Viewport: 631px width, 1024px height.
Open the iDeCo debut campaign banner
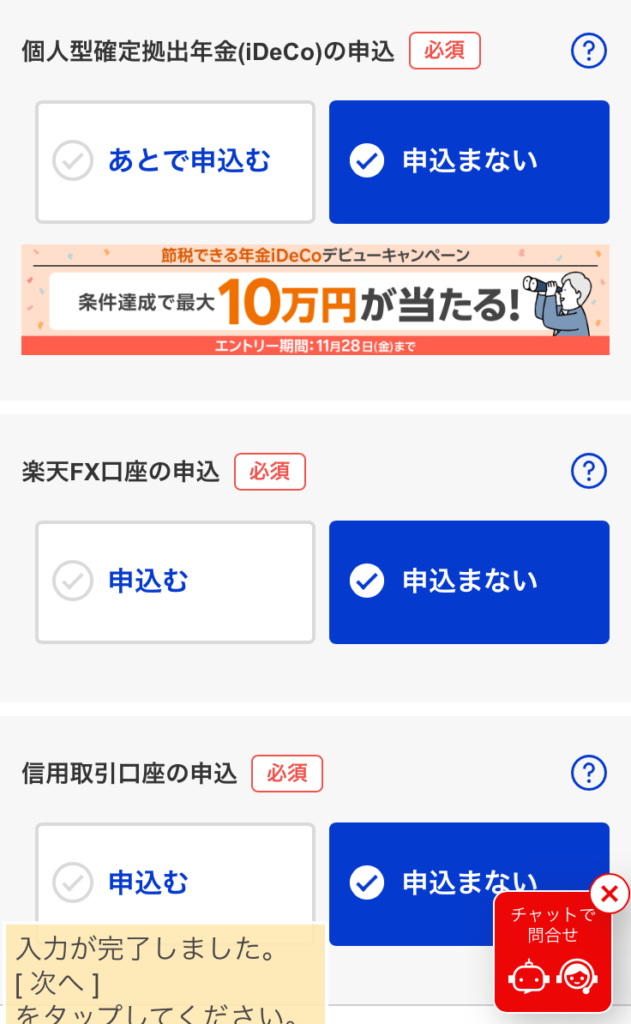pyautogui.click(x=315, y=300)
